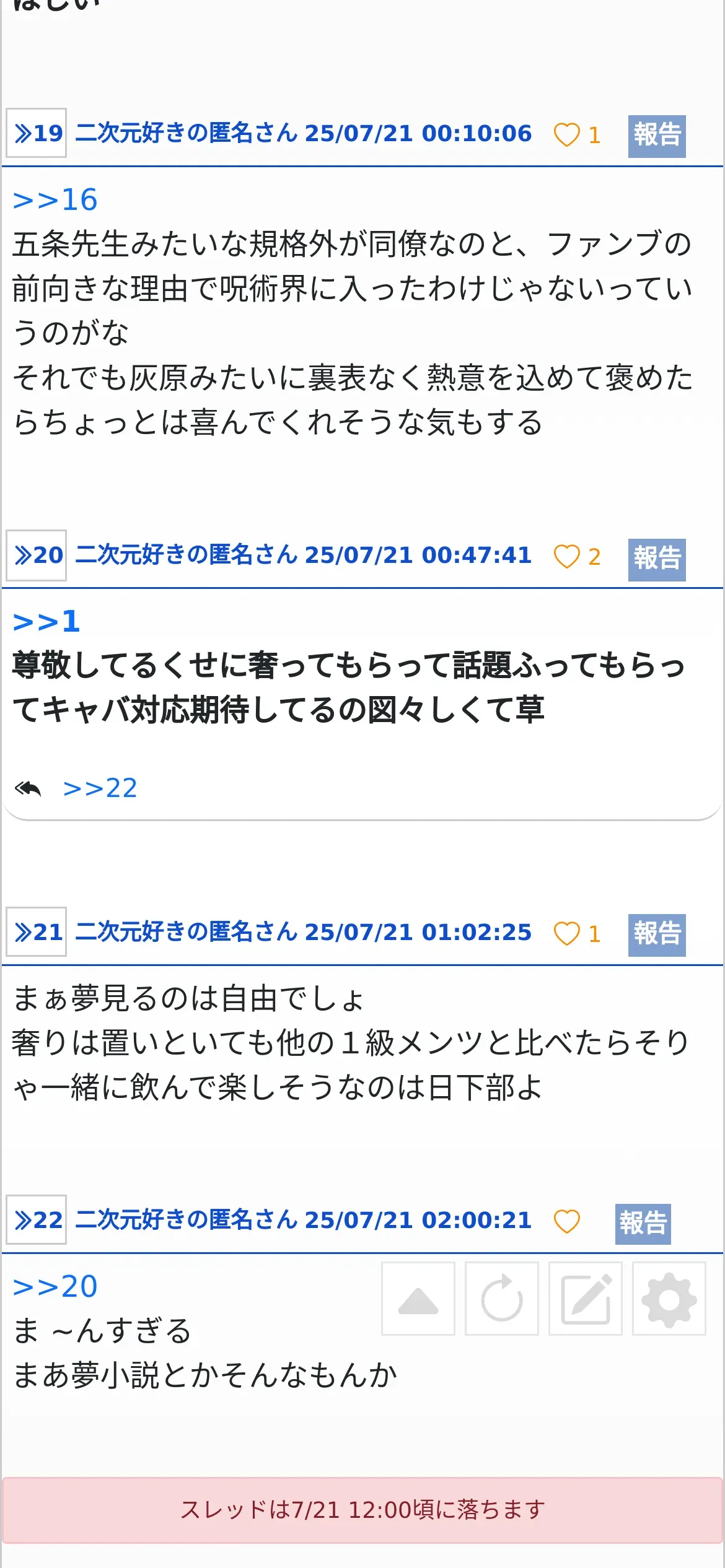The image size is (725, 1568).
Task: Report post 20 with the 報告 button
Action: click(x=657, y=559)
